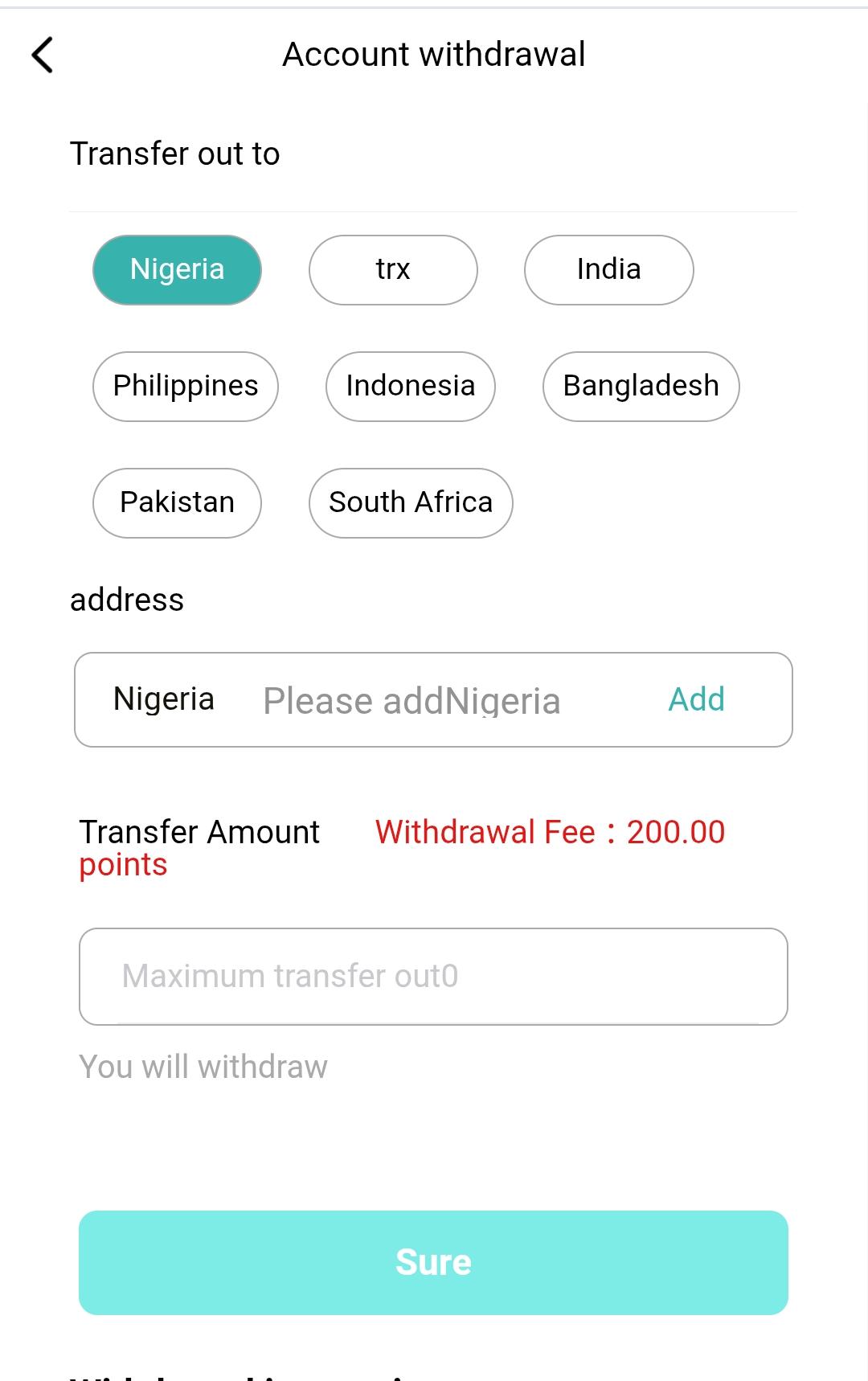Tap the Transfer out to heading
Screen dimensions: 868x1381
[x=175, y=153]
